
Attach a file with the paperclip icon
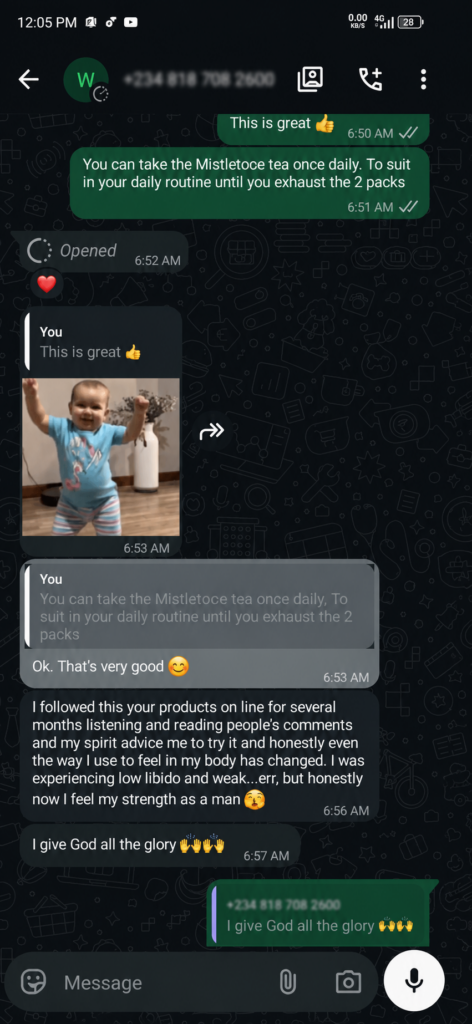click(x=288, y=982)
